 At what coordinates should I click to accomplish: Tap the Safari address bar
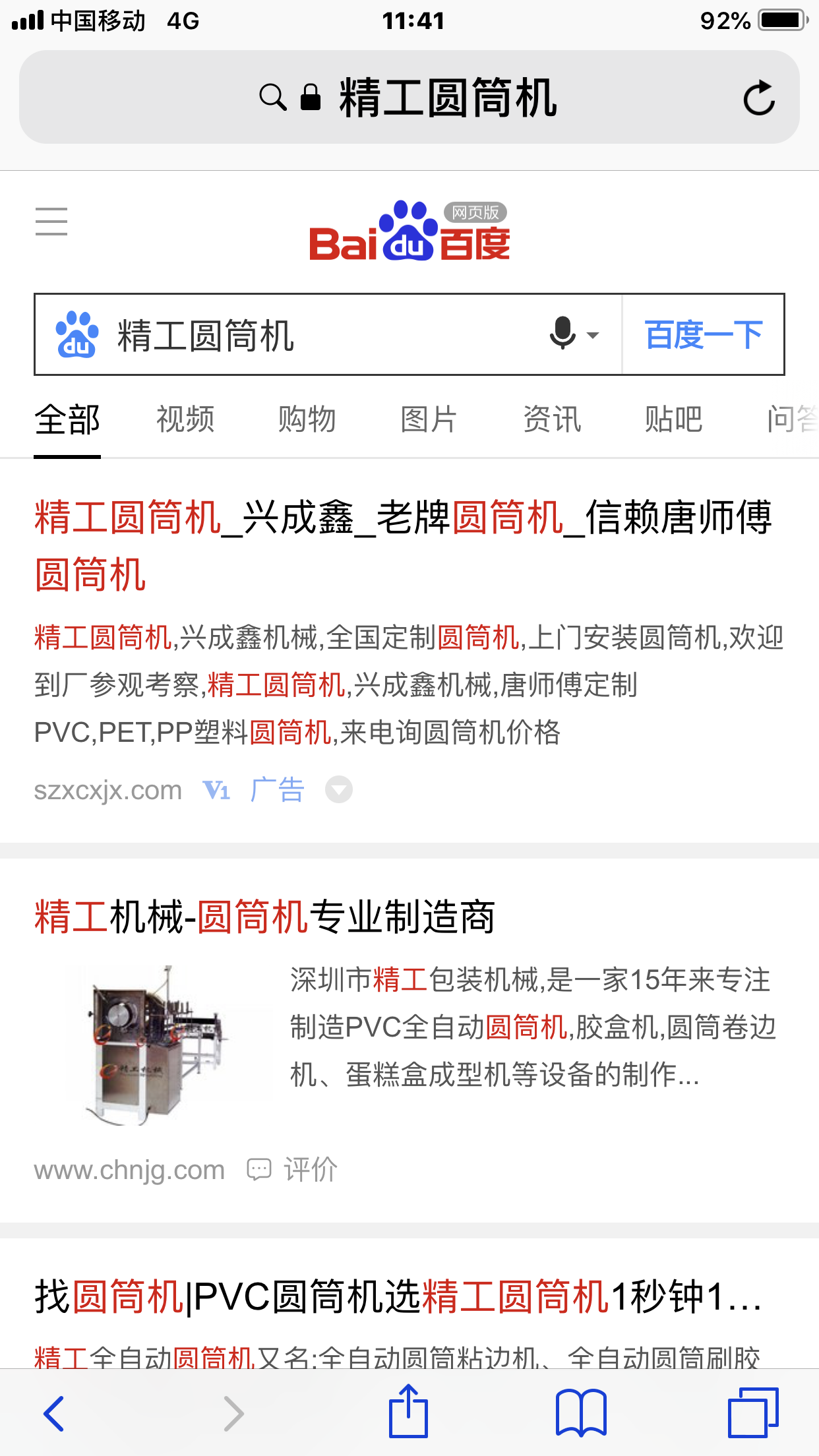[409, 98]
